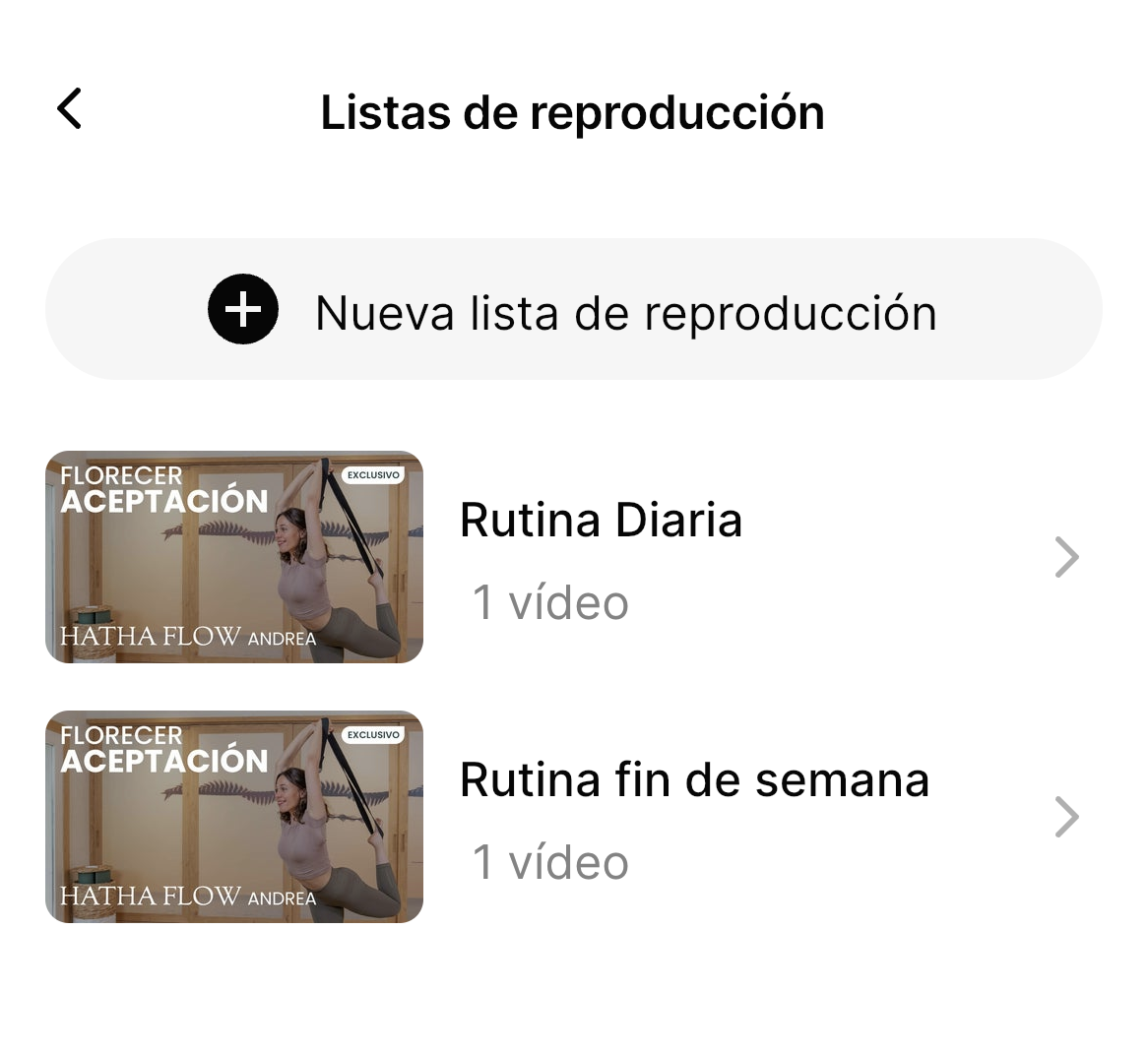The height and width of the screenshot is (1053, 1148).
Task: Go back from Listas de reproducción
Action: coord(70,109)
